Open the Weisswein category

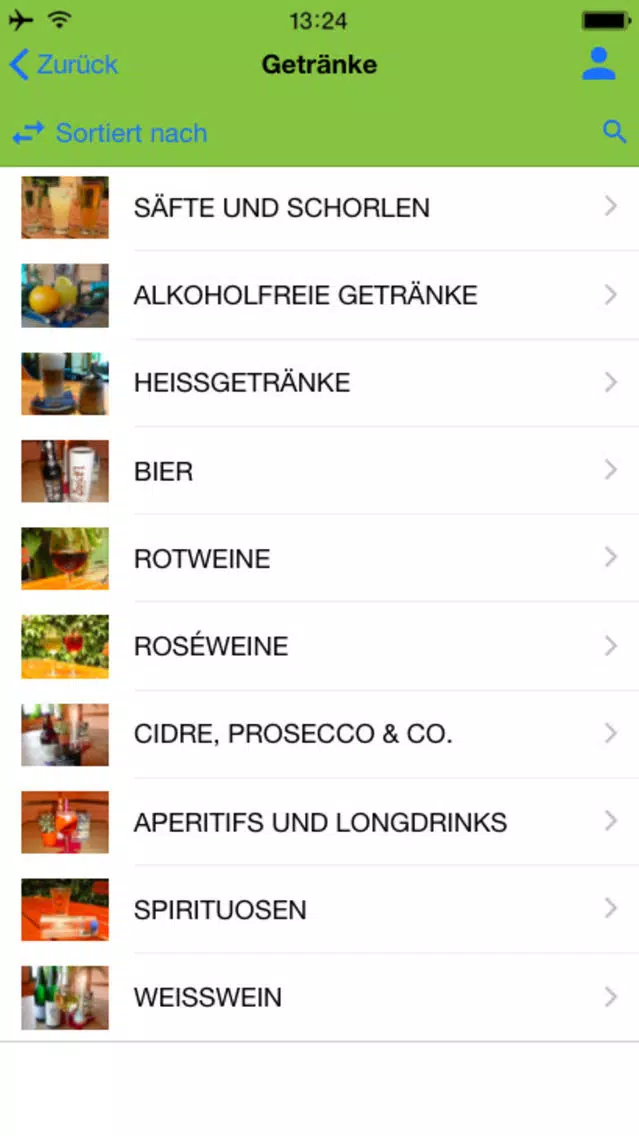point(320,998)
